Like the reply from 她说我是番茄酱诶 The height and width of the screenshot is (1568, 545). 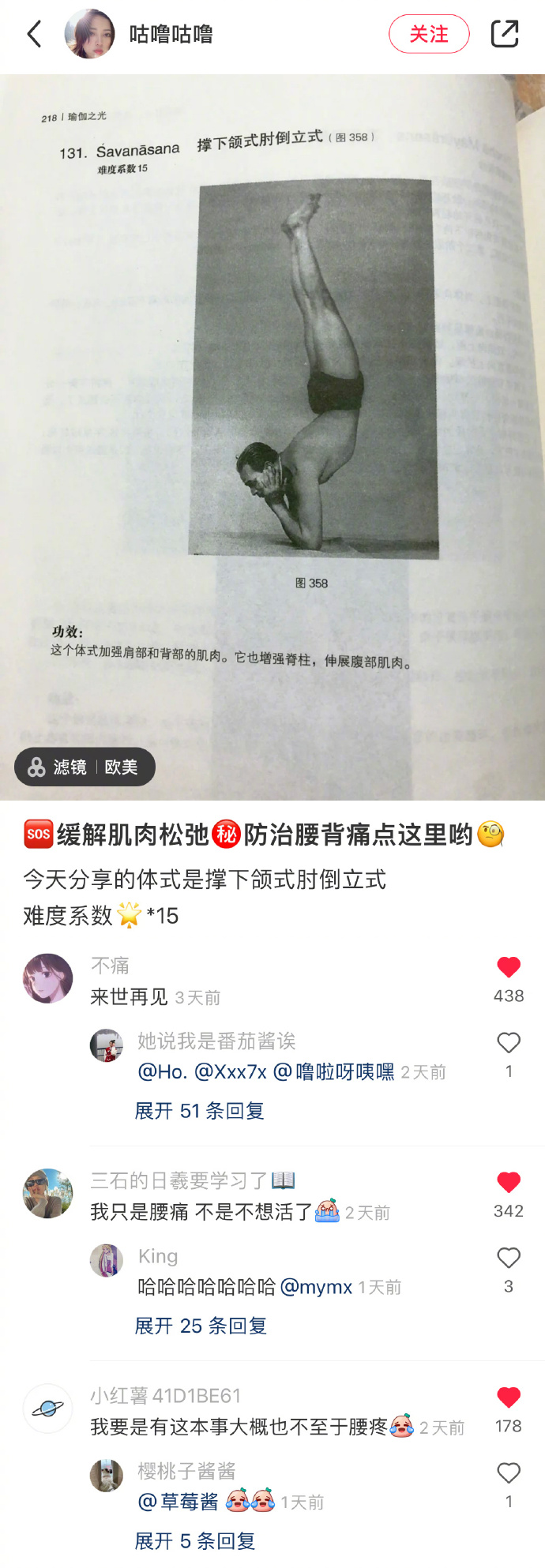point(509,1043)
